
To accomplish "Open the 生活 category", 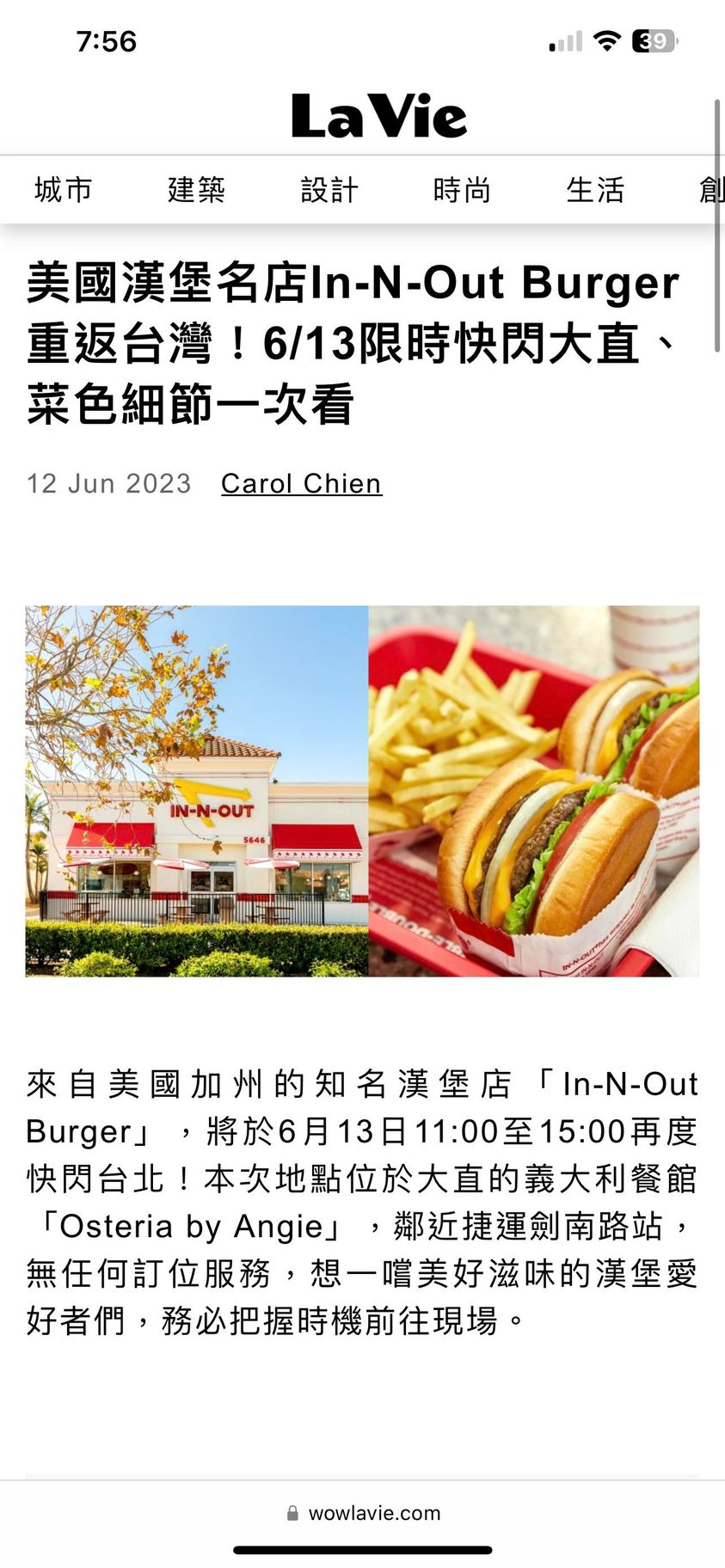I will pyautogui.click(x=595, y=190).
